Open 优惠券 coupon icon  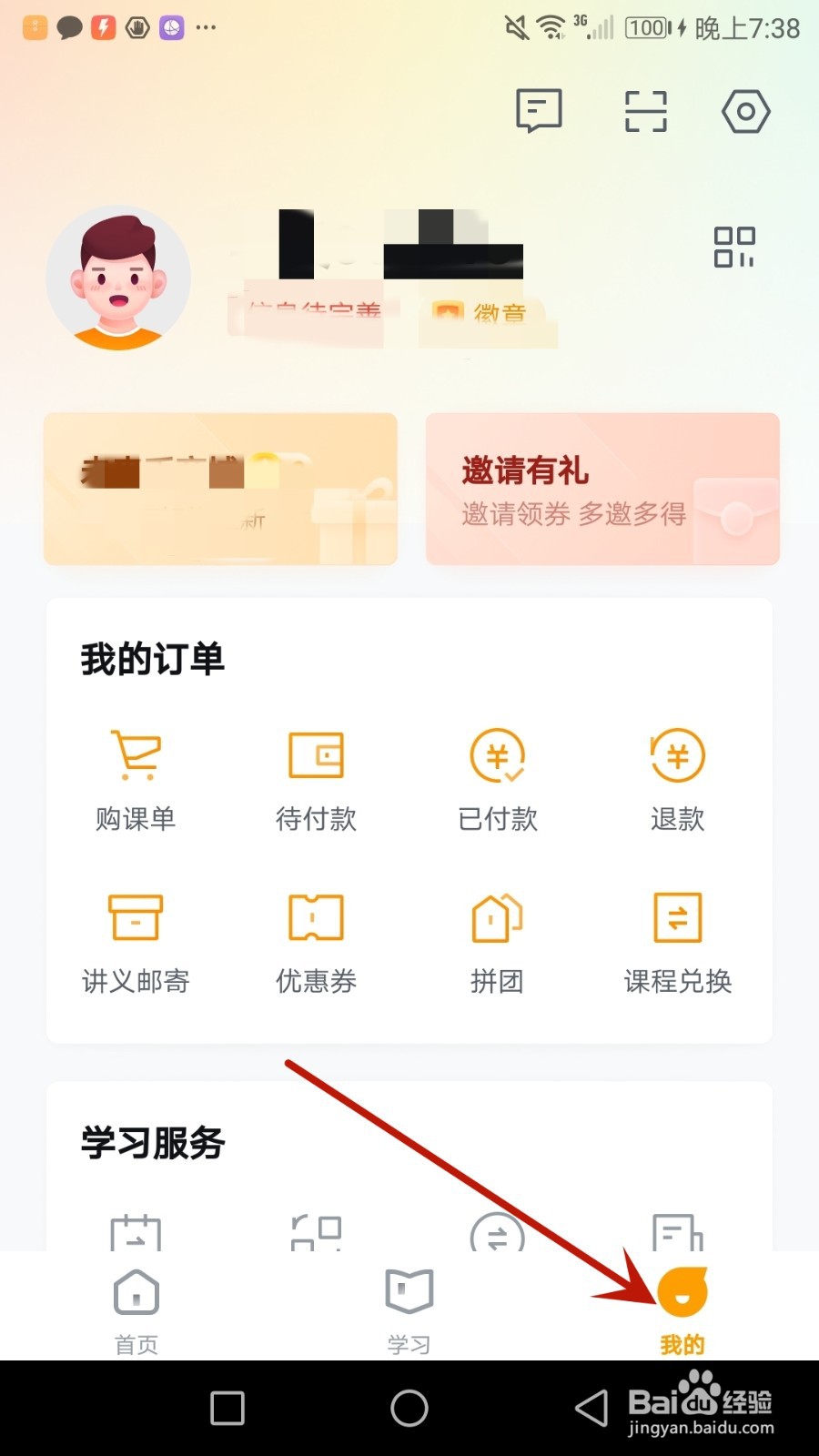pos(316,942)
